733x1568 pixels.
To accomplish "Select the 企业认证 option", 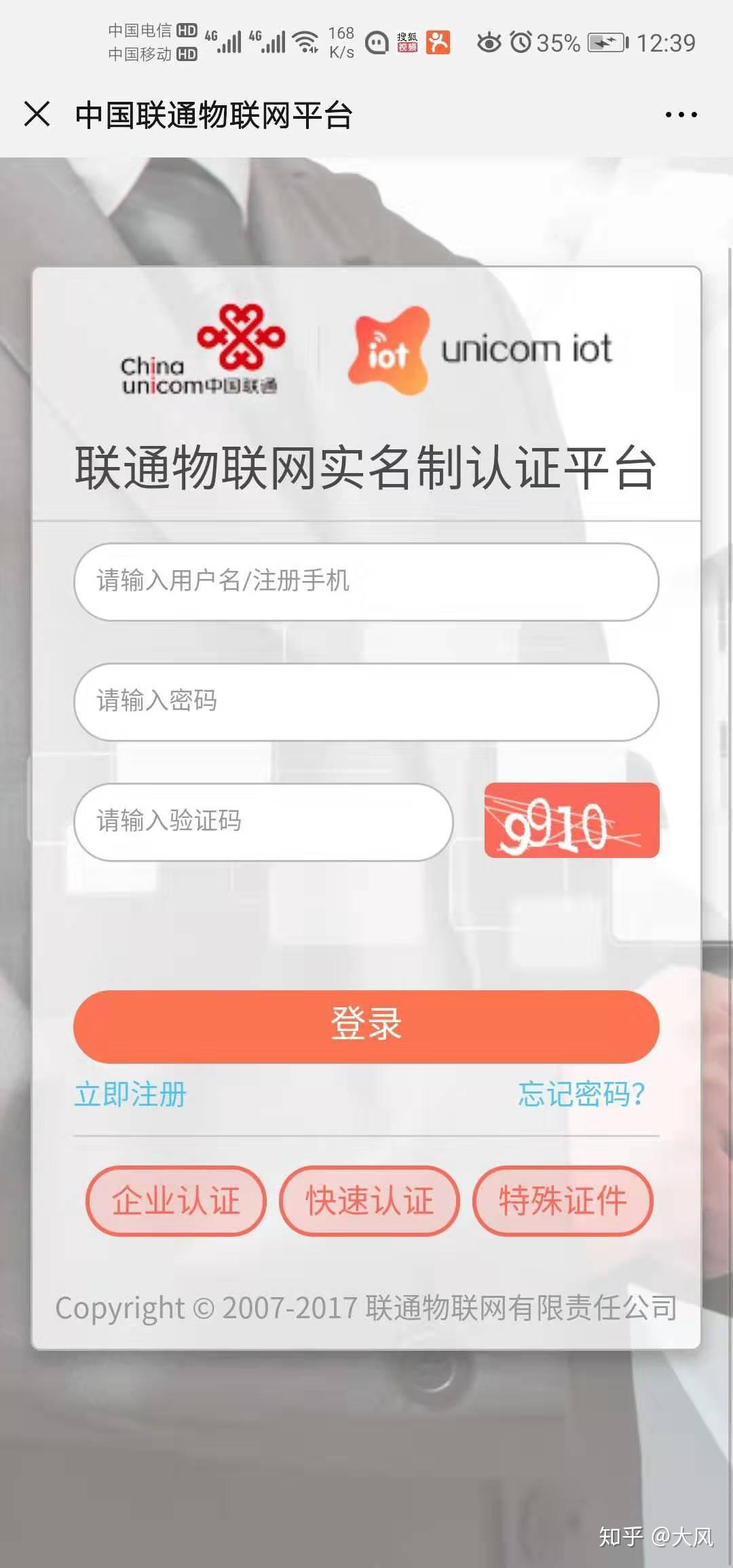I will pos(174,1200).
